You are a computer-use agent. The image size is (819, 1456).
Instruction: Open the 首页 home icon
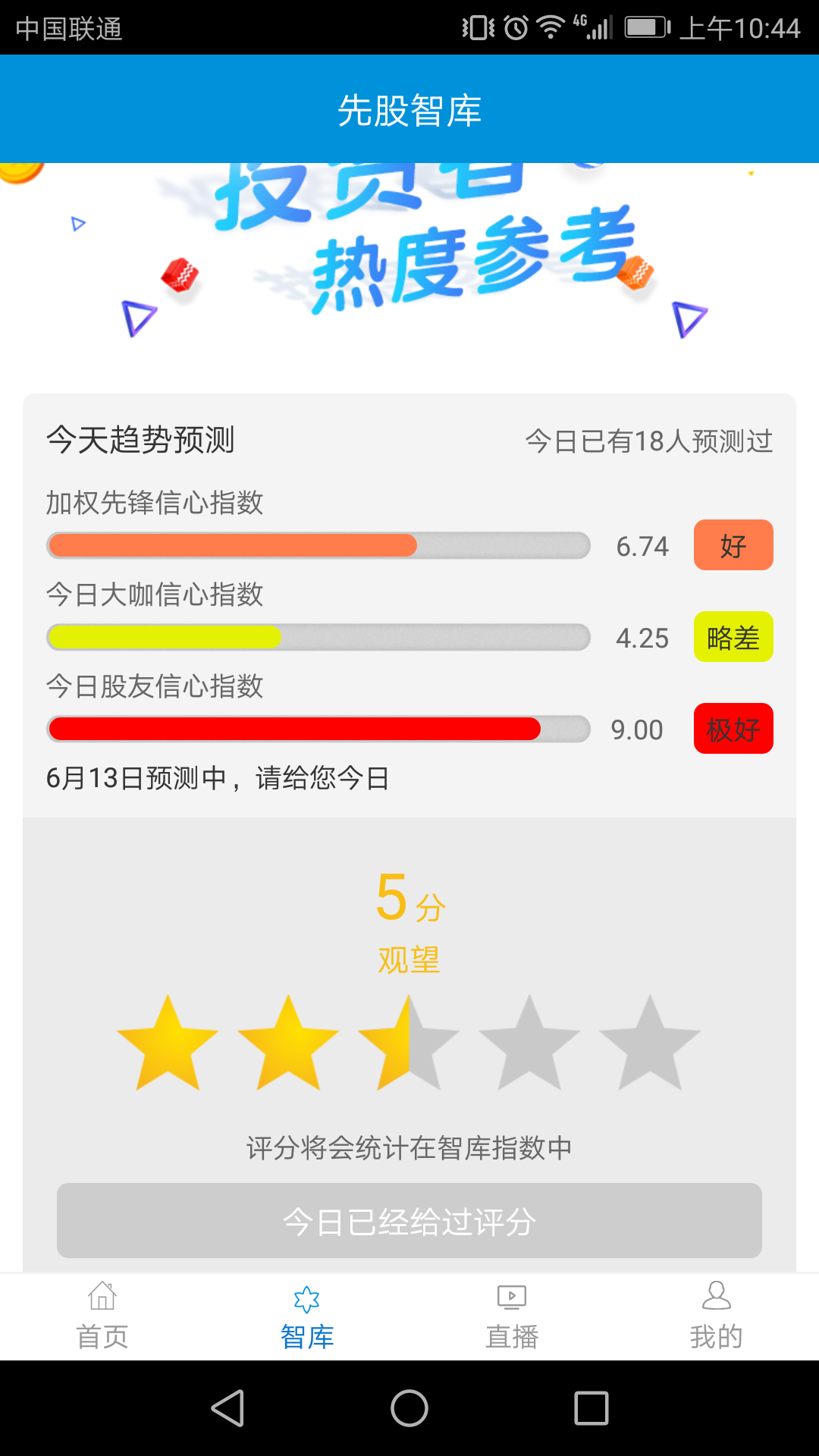102,1298
